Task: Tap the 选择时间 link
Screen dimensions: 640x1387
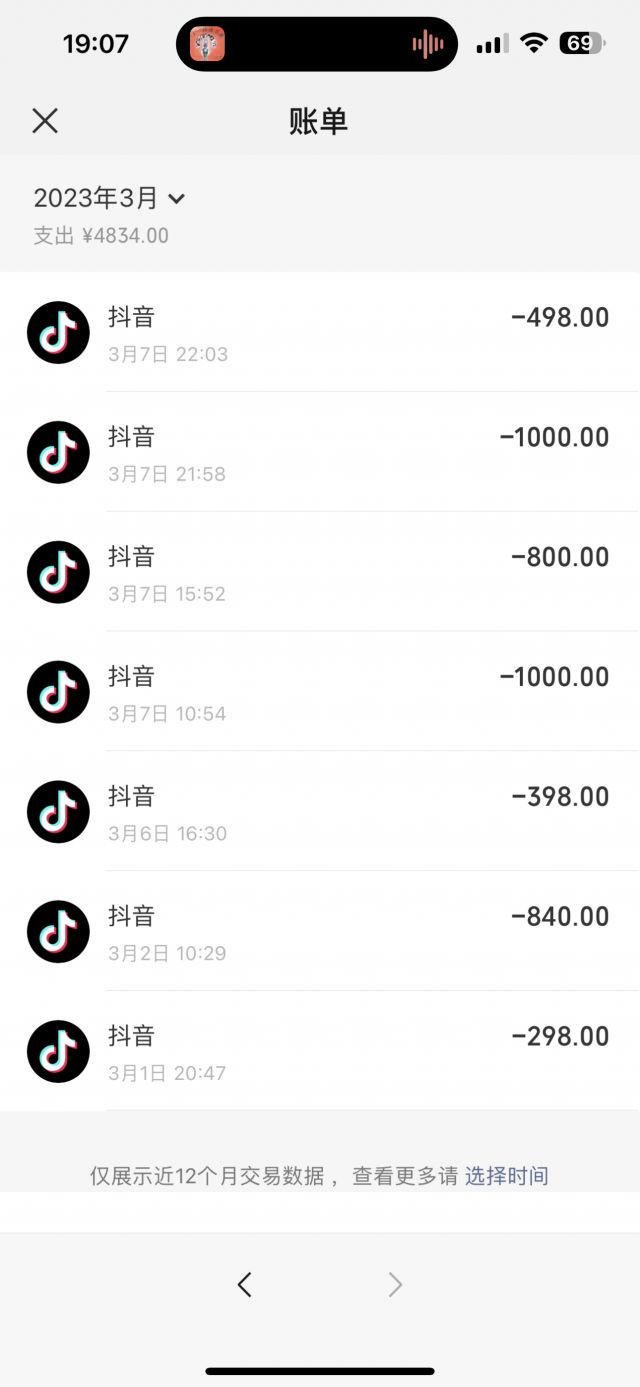Action: coord(506,1176)
